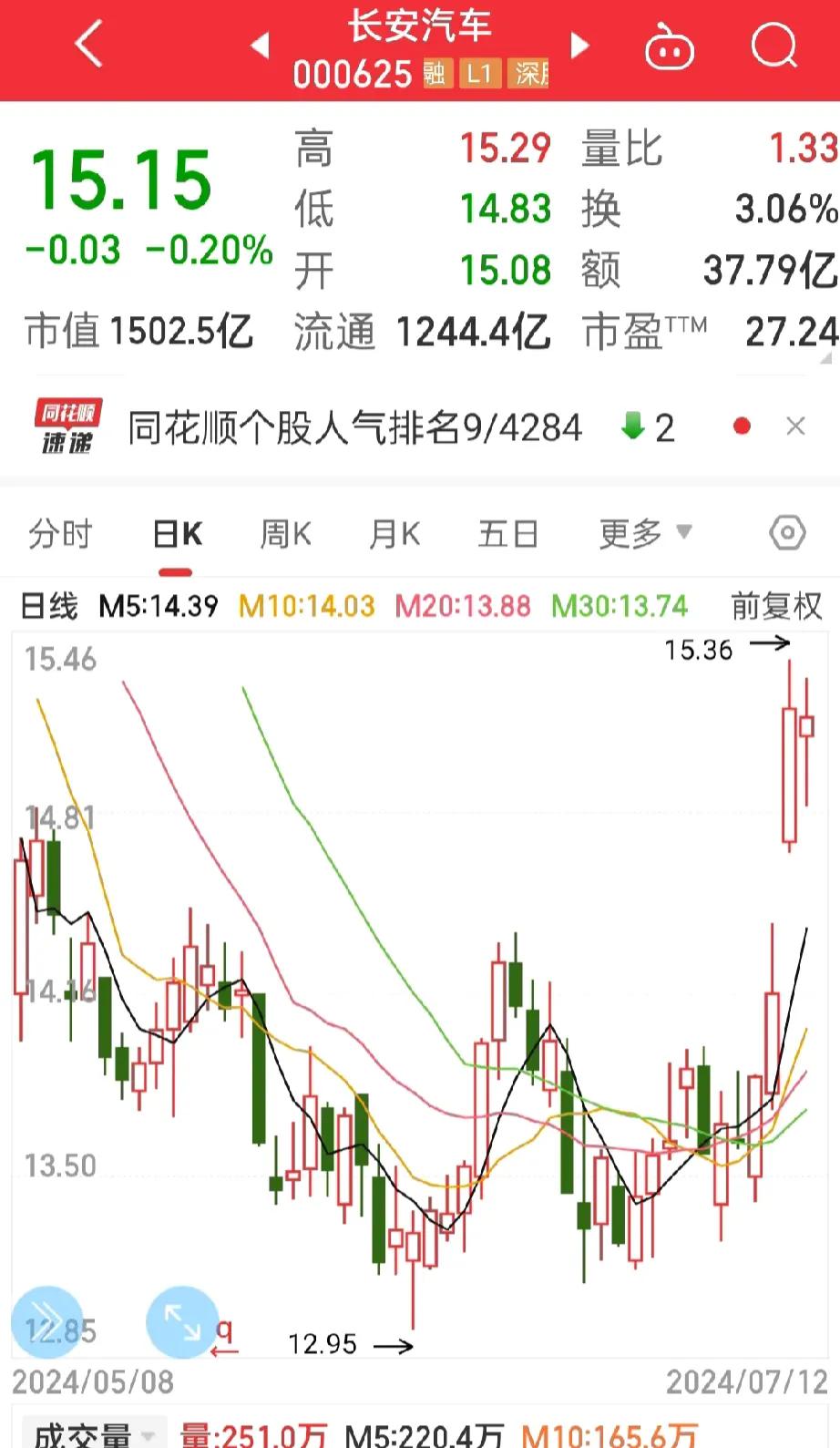Open chart settings via the target circle icon
Screen dimensions: 840x1448
coord(786,533)
